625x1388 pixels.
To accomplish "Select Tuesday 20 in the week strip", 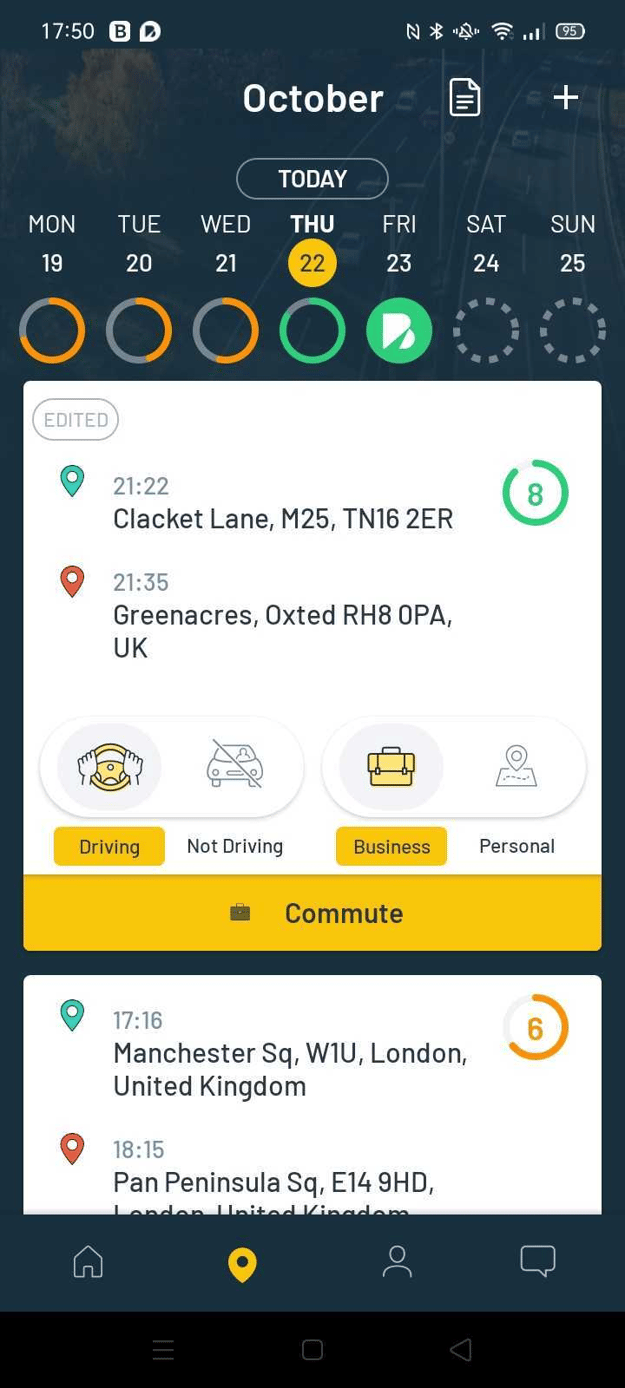I will (x=139, y=262).
